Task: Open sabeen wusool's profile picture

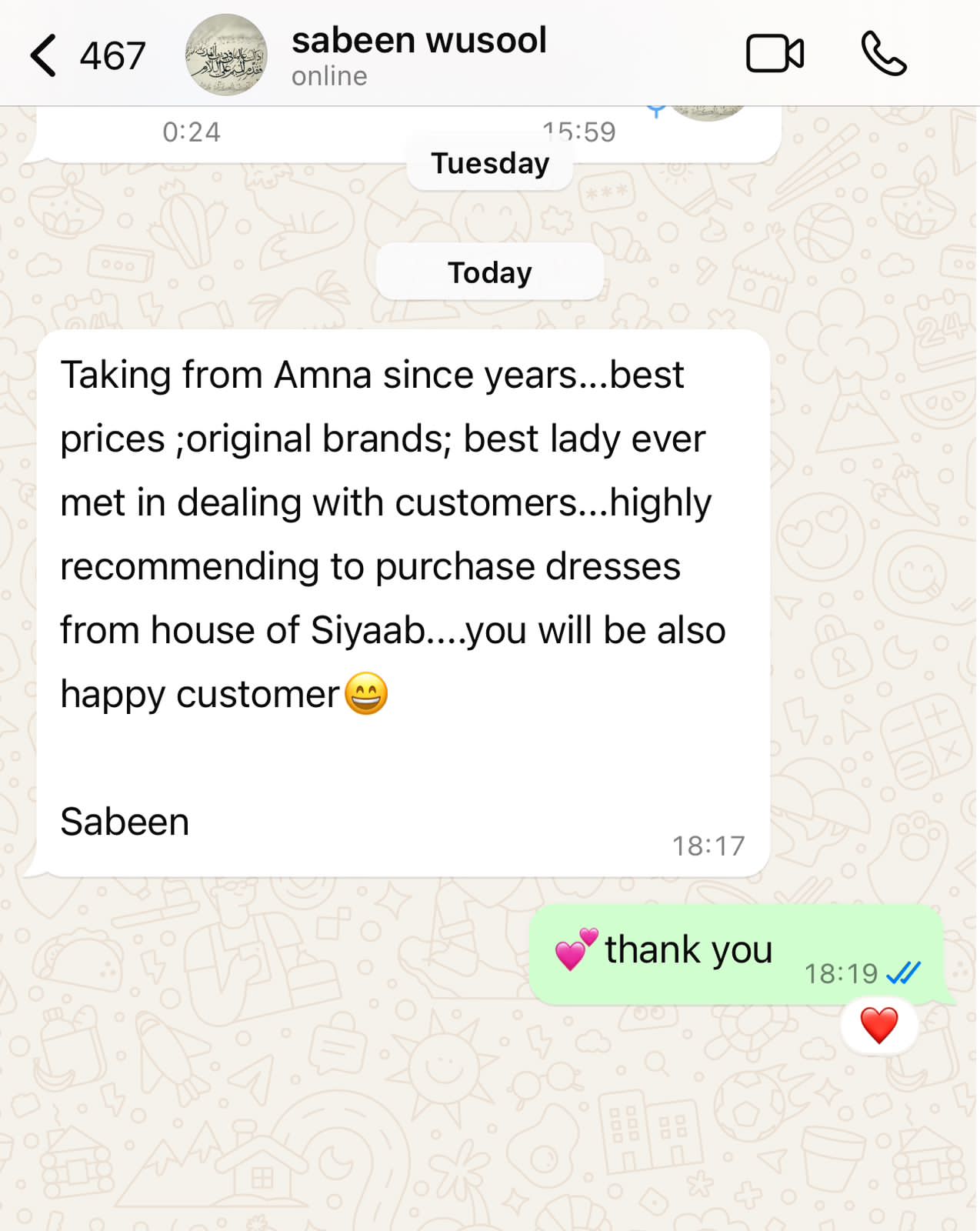Action: [x=226, y=55]
